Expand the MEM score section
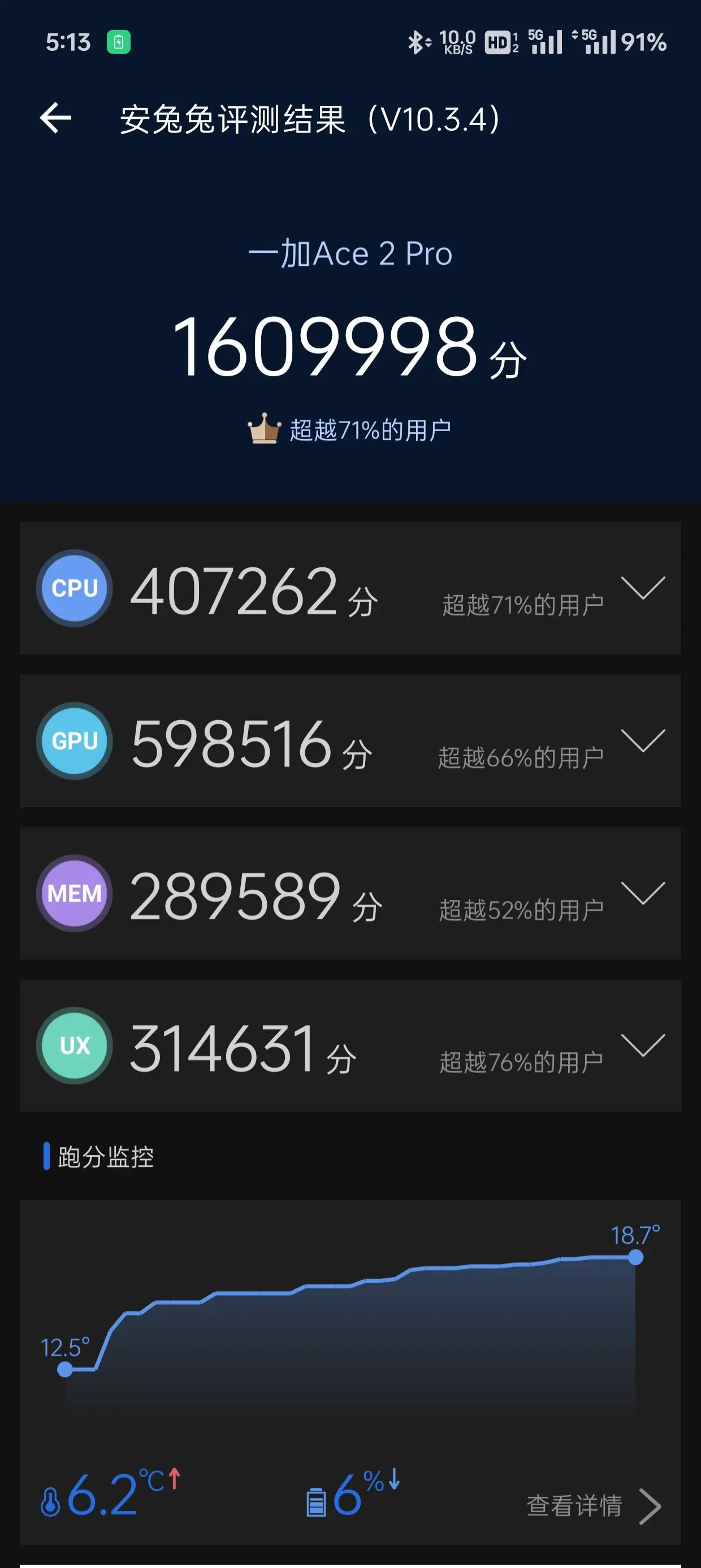 click(x=643, y=893)
